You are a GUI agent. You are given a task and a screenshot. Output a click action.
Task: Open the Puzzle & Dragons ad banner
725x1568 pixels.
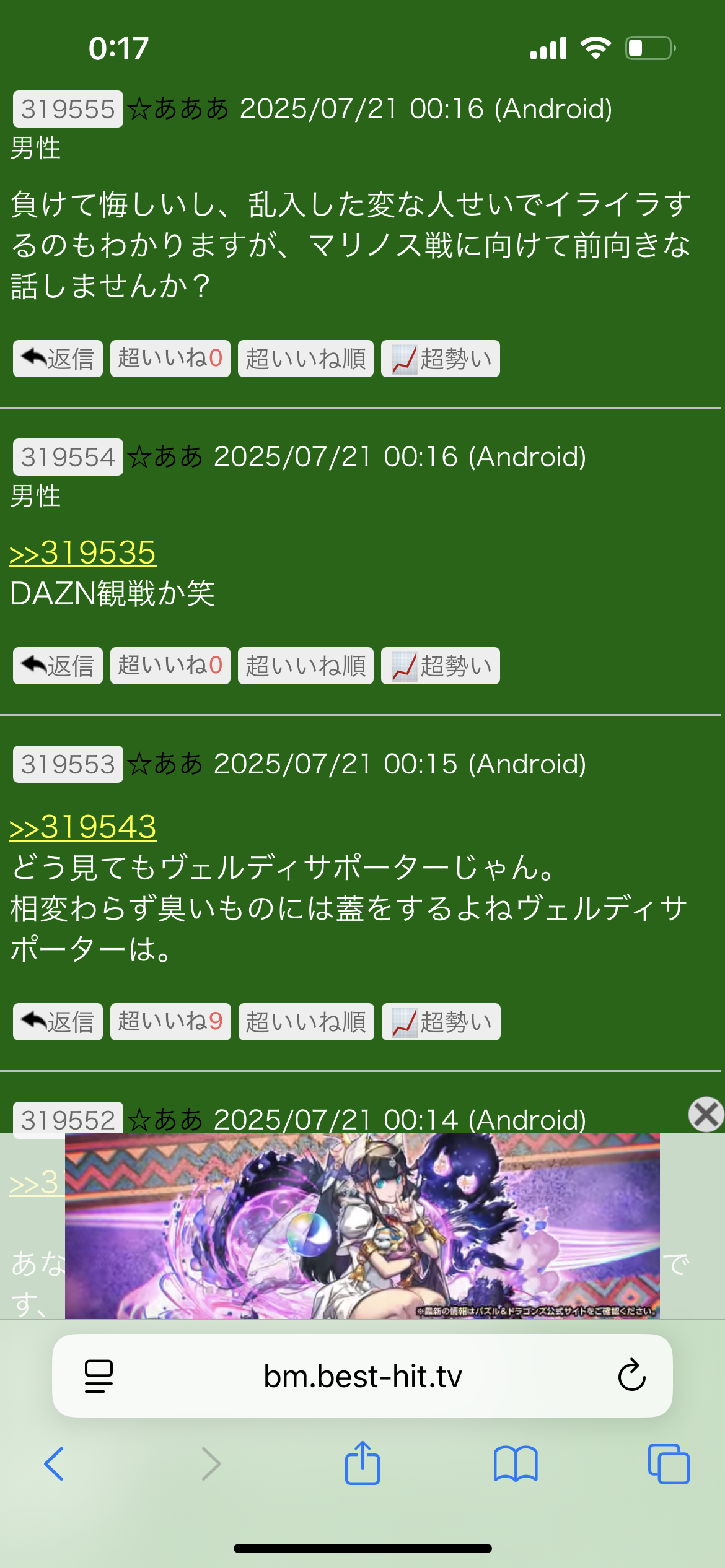pos(362,1226)
